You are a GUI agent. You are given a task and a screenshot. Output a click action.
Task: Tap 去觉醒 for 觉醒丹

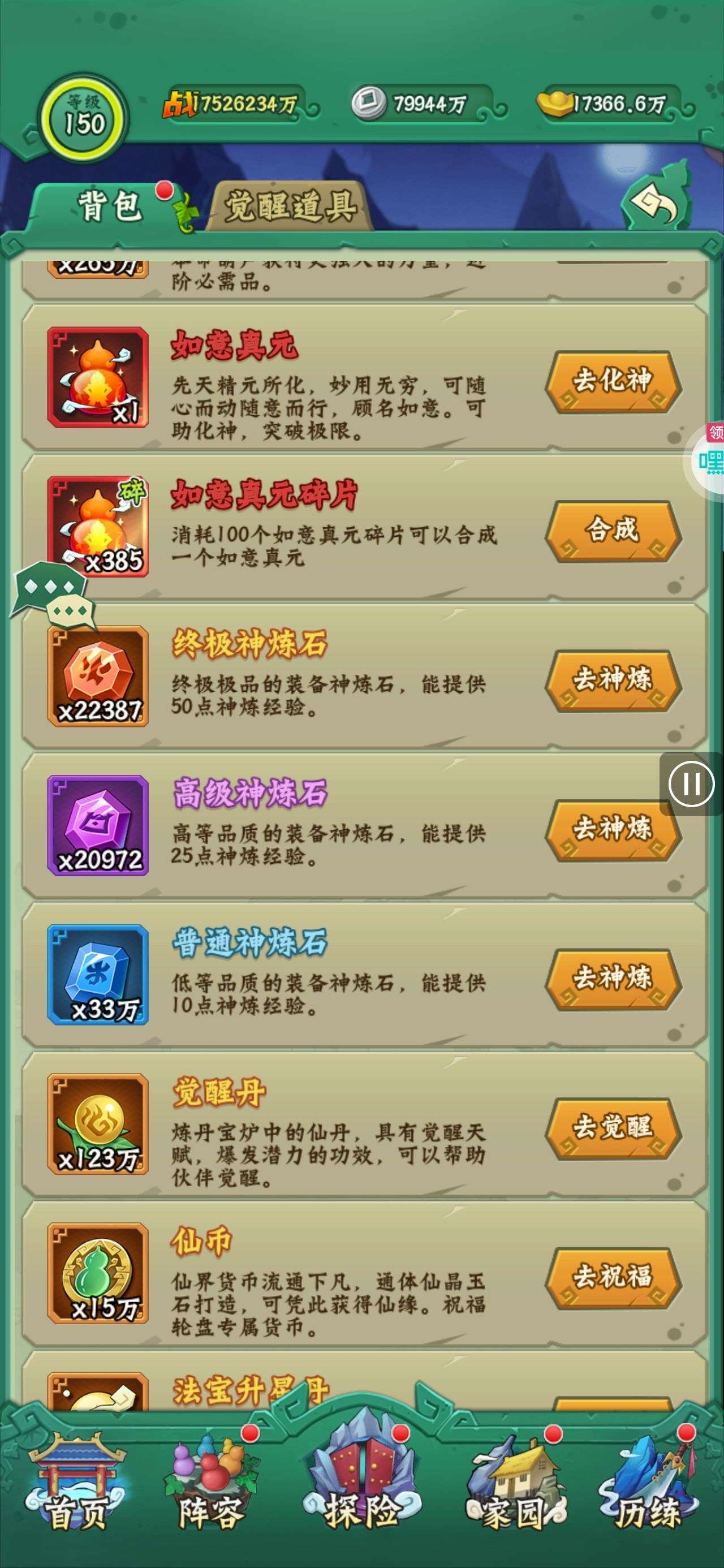[x=613, y=1127]
